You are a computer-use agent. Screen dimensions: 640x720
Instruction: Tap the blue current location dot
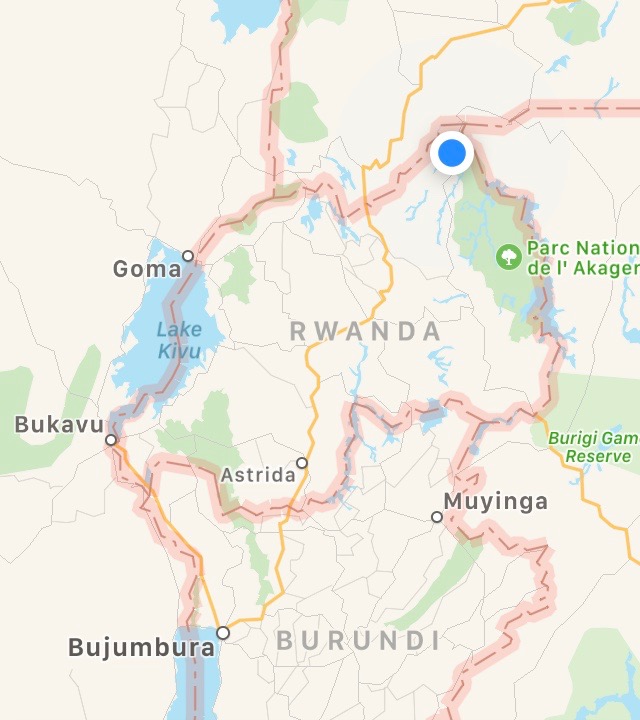[452, 154]
